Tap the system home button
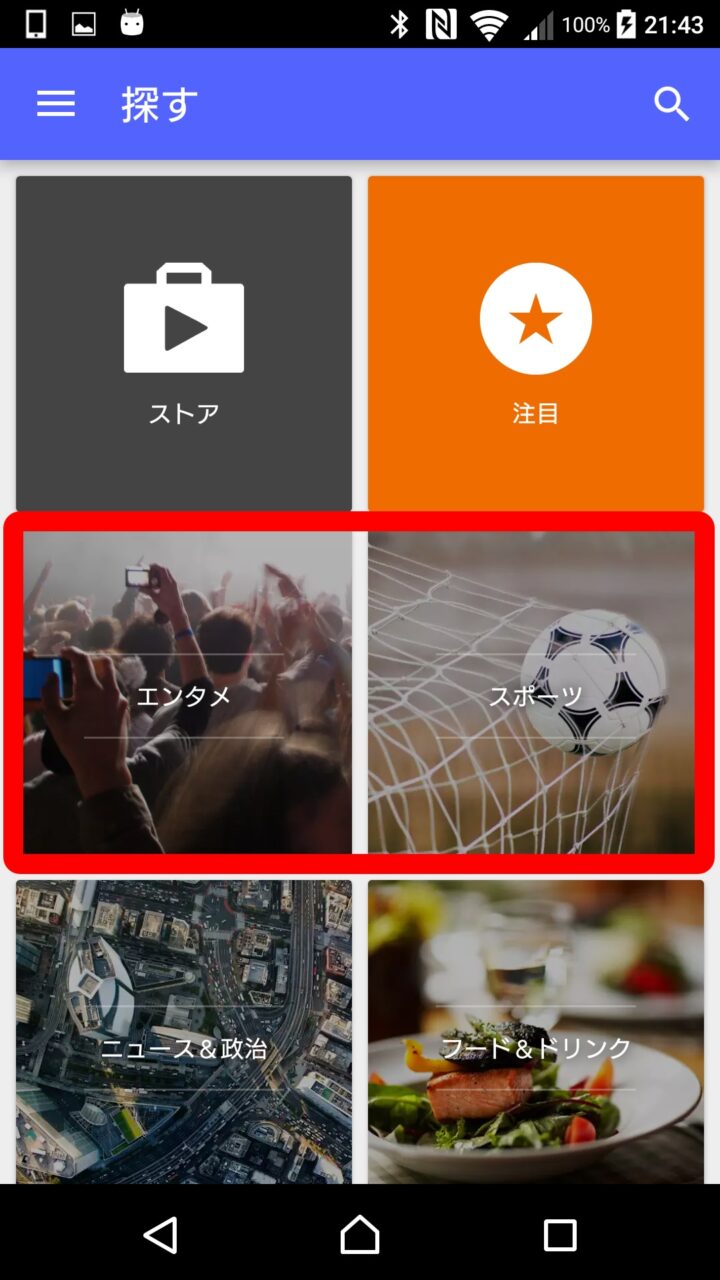The width and height of the screenshot is (720, 1280). pos(360,1235)
